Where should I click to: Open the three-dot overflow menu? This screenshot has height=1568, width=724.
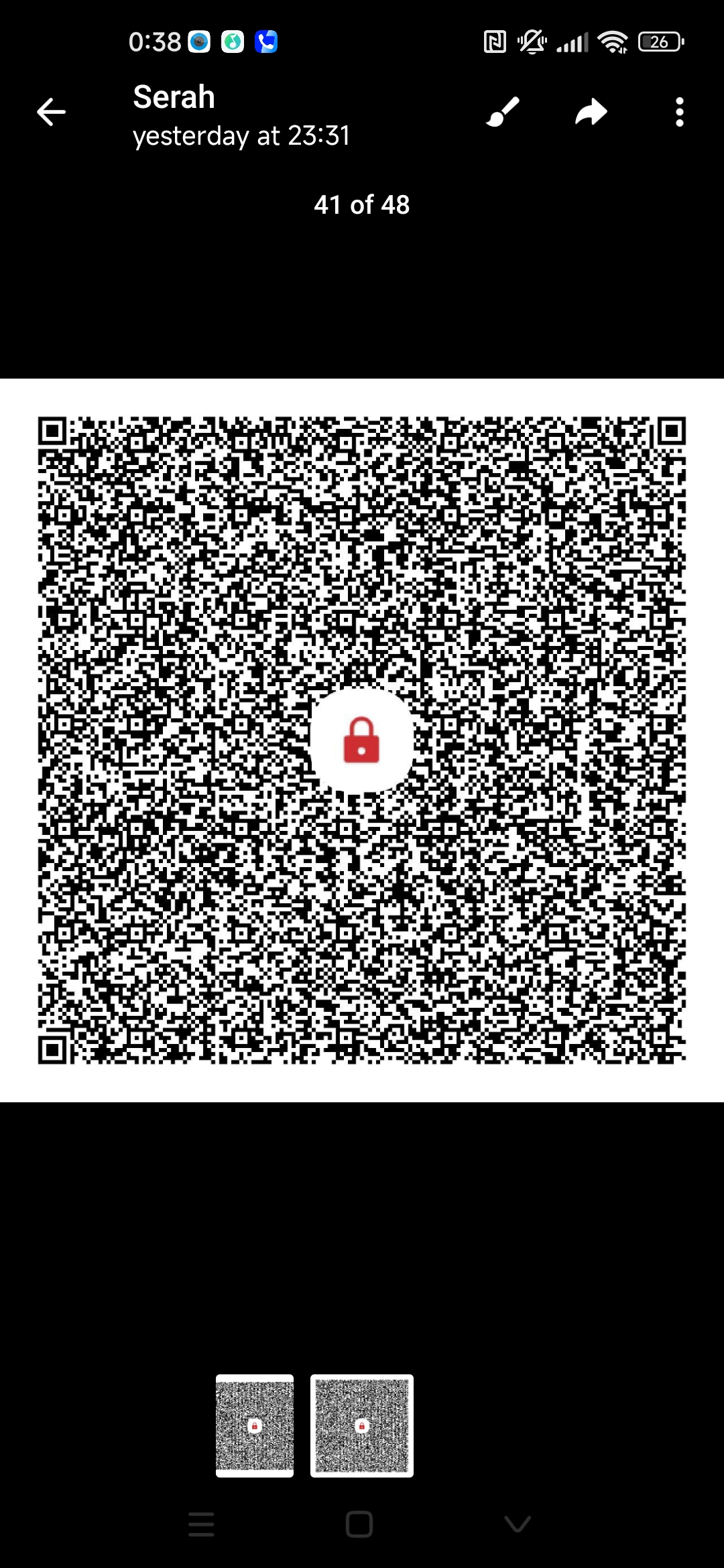[680, 112]
